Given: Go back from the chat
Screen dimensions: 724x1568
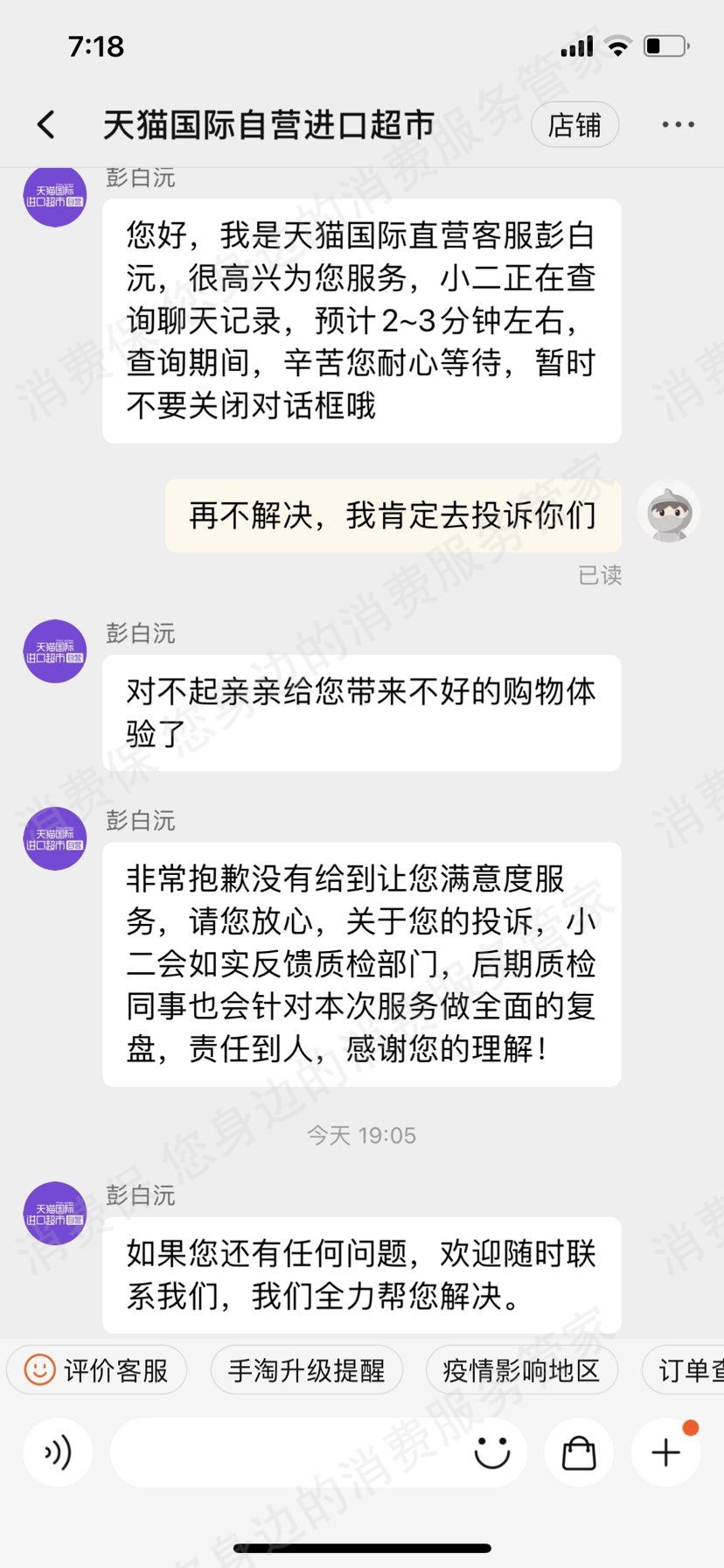Looking at the screenshot, I should click(46, 125).
